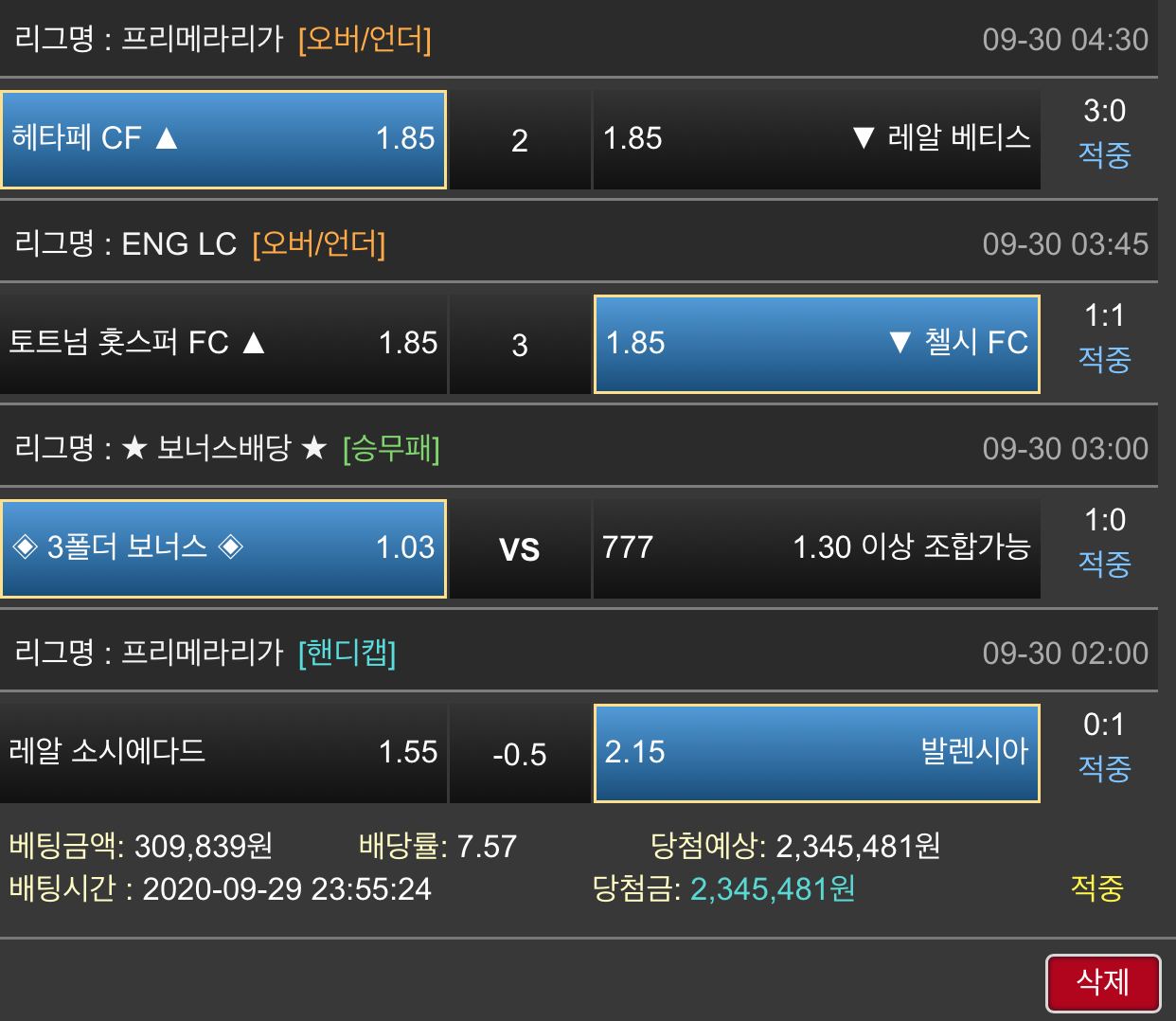
Task: Select the 레알 소시에다드 1.55 cell
Action: [223, 753]
